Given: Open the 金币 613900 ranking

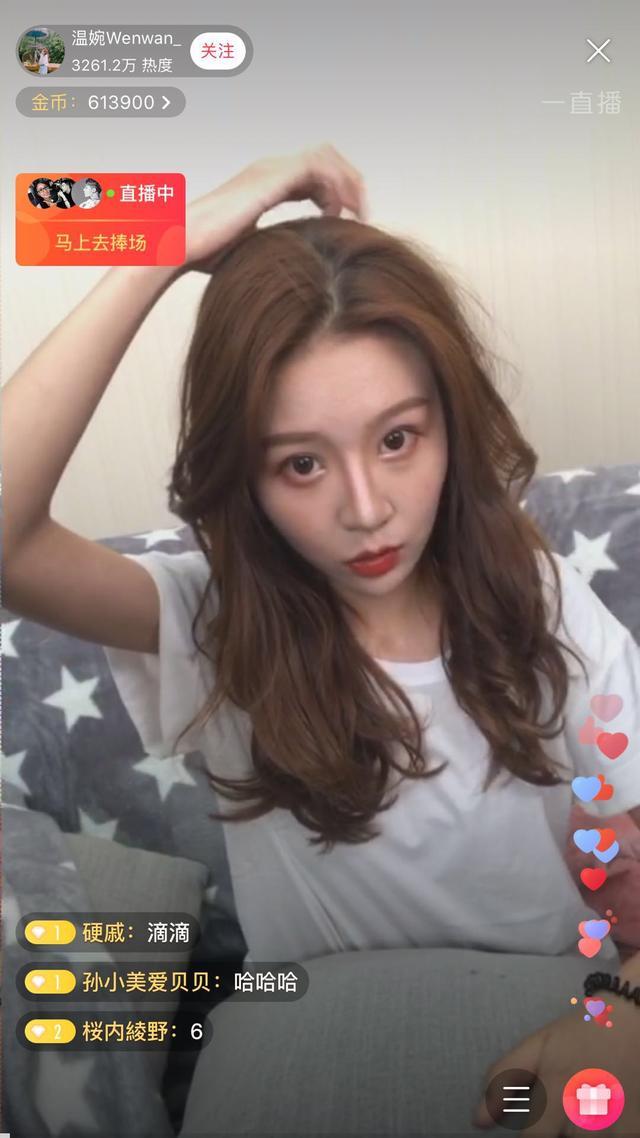Looking at the screenshot, I should (x=100, y=102).
